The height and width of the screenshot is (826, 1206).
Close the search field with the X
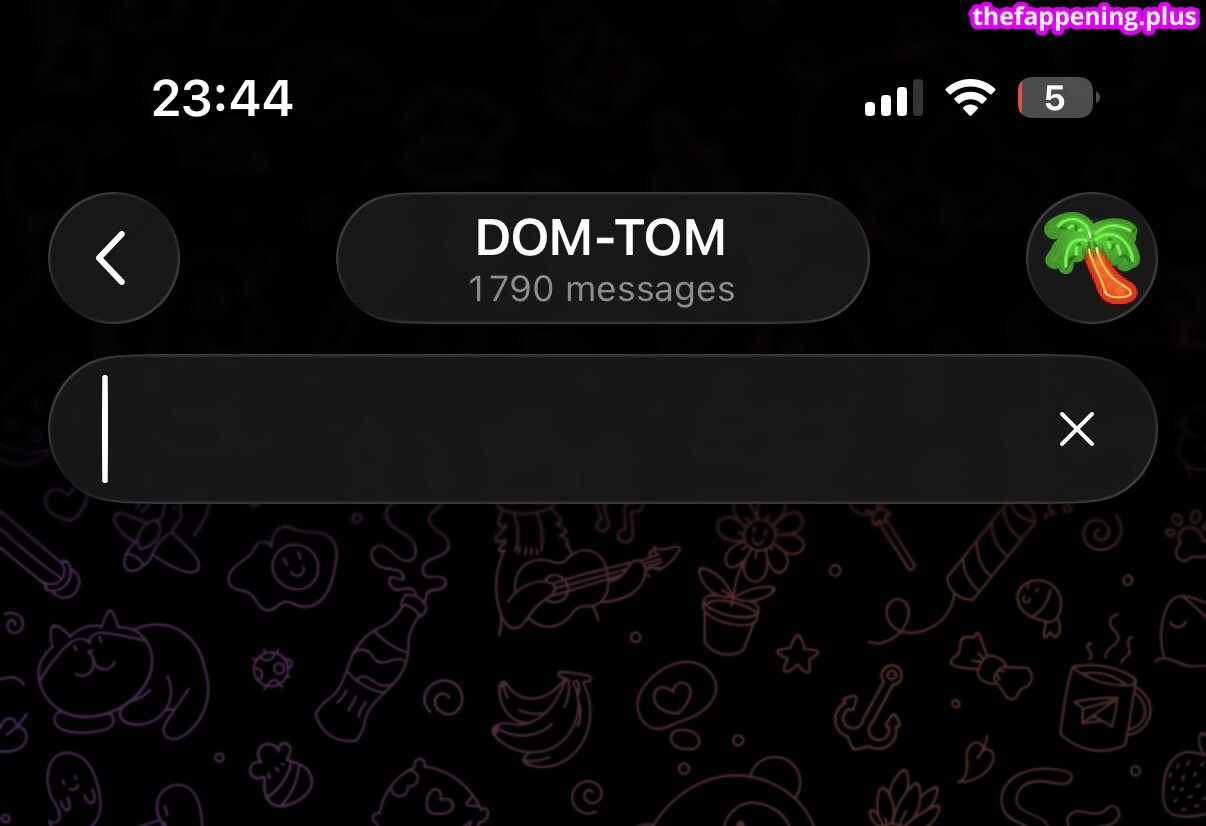(x=1077, y=429)
